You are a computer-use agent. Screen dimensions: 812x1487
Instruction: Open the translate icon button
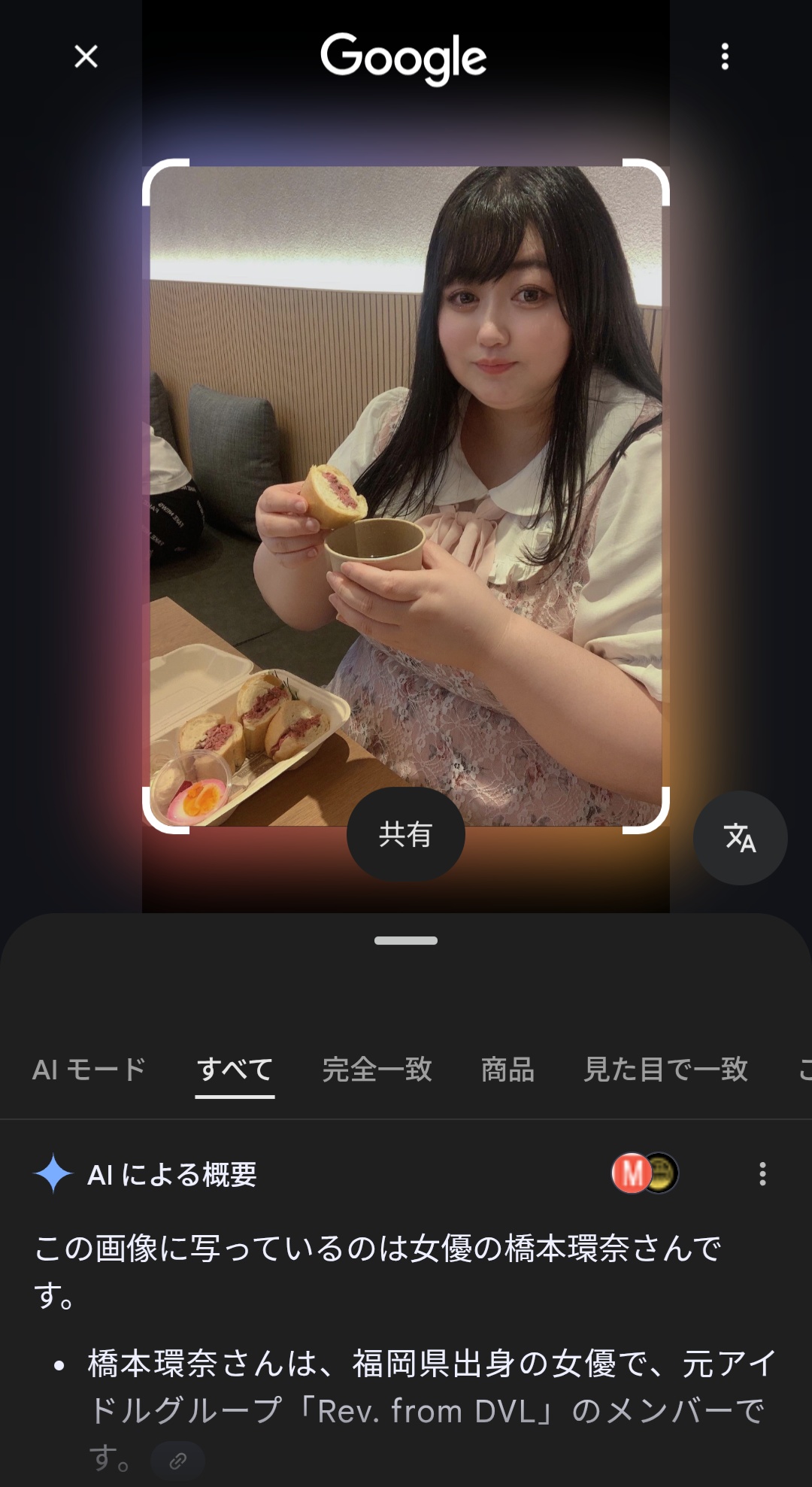tap(740, 837)
